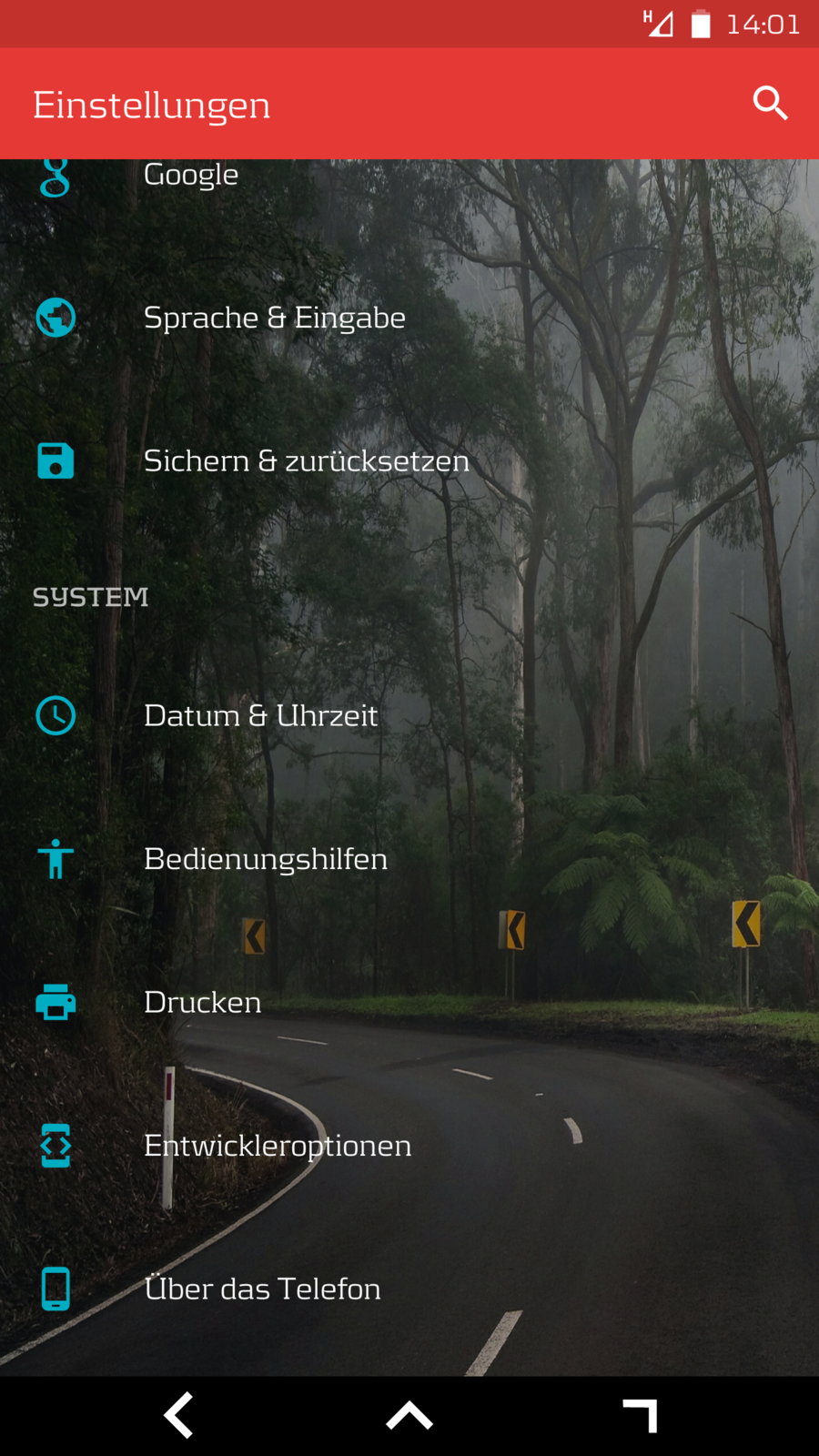Open the settings search icon
This screenshot has height=1456, width=819.
[770, 104]
